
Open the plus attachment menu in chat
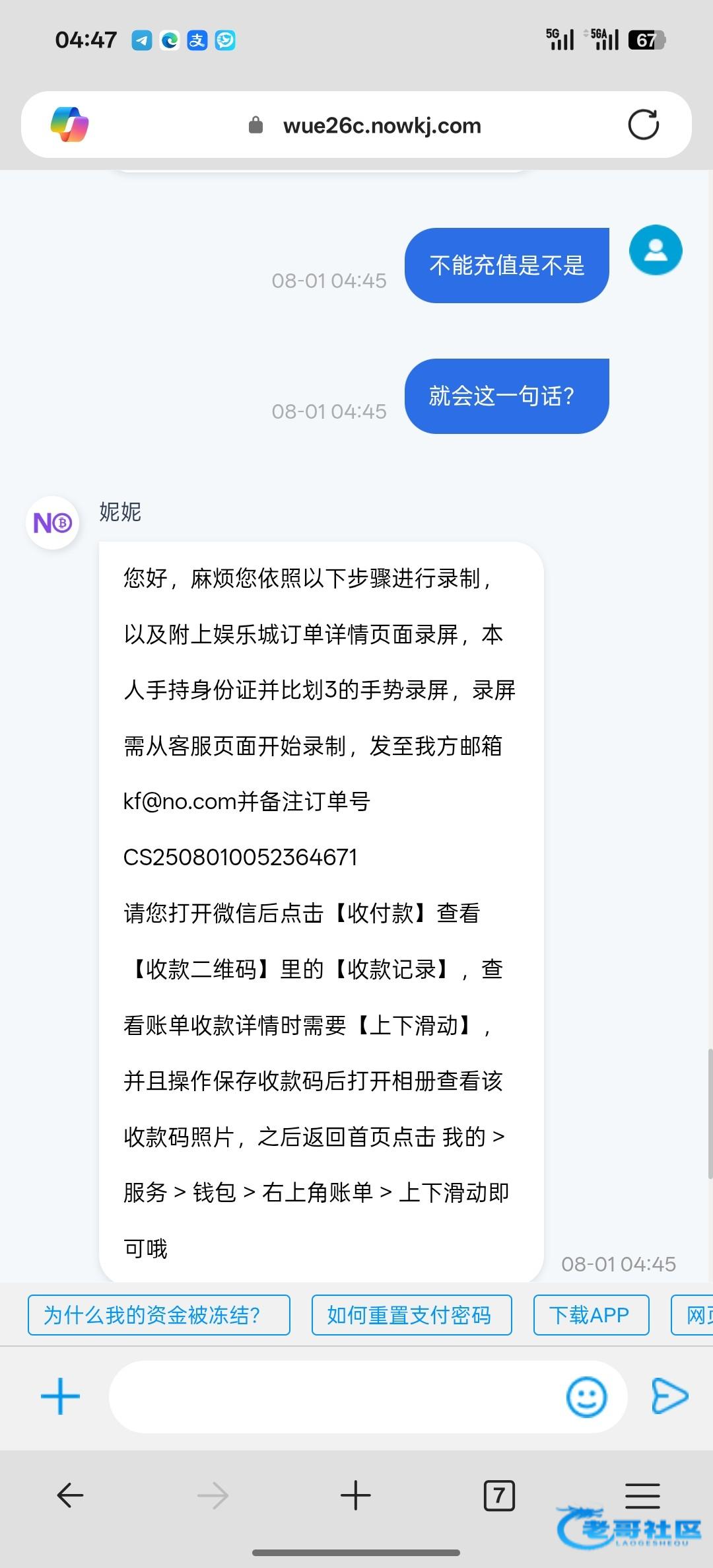[x=60, y=1396]
